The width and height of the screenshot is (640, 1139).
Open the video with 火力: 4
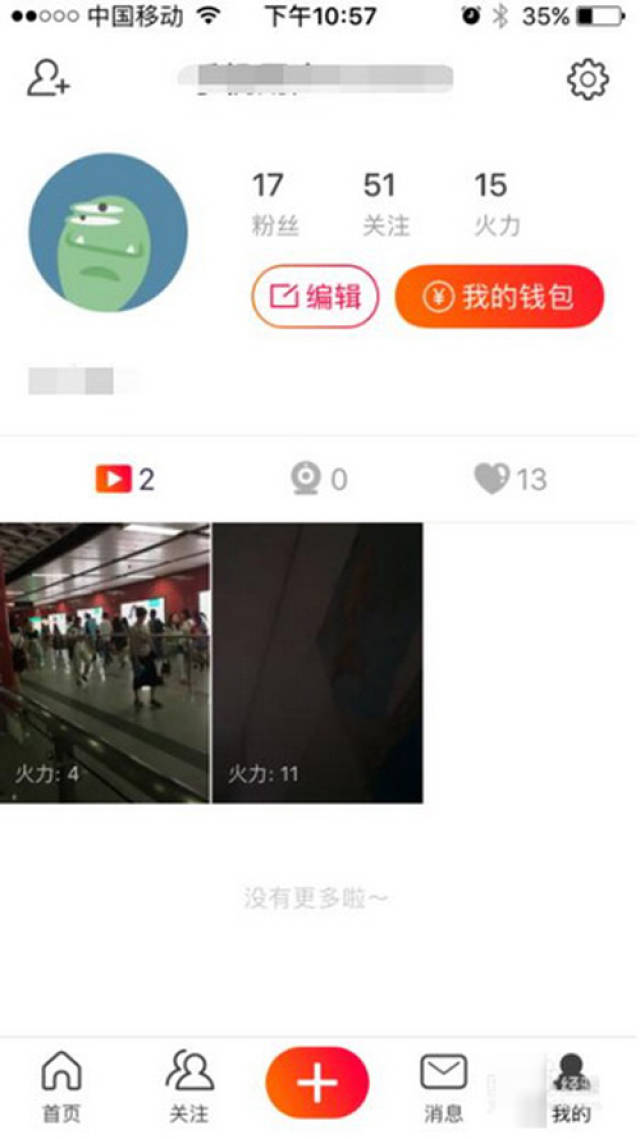point(105,662)
